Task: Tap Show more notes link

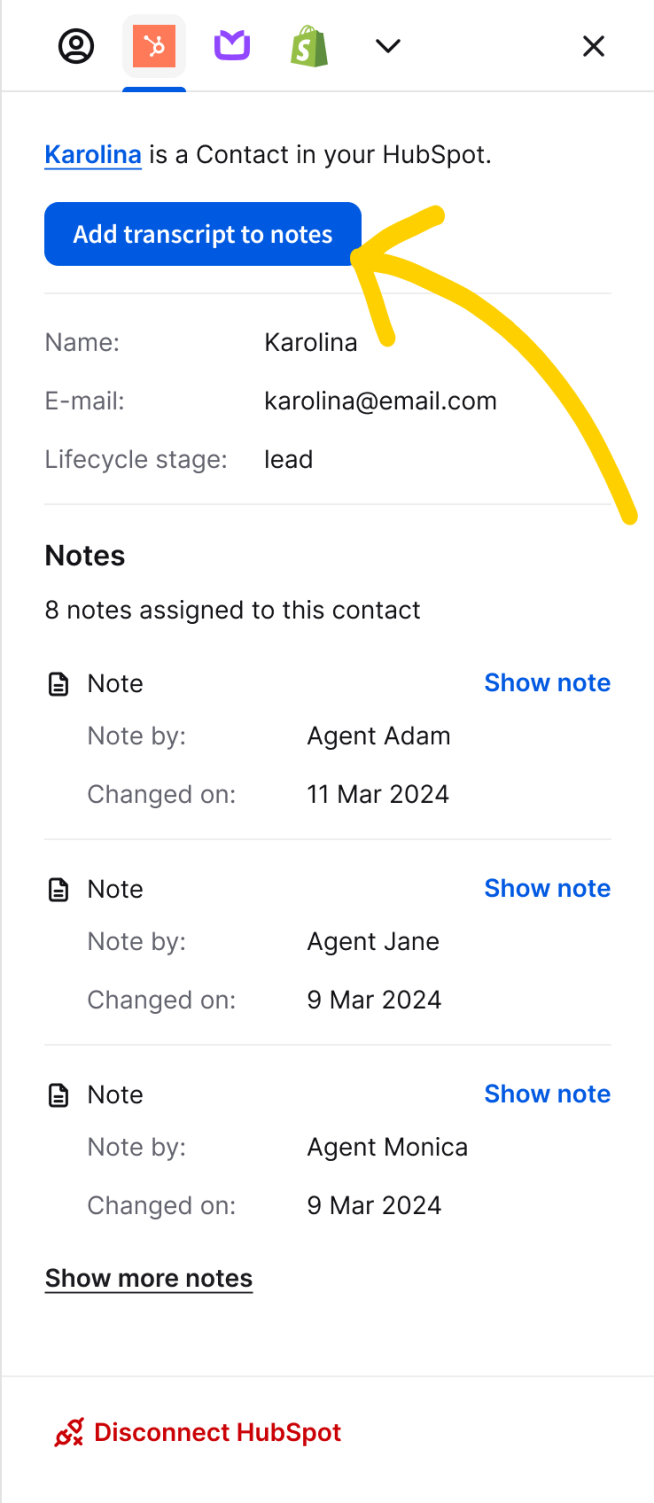Action: [149, 1278]
